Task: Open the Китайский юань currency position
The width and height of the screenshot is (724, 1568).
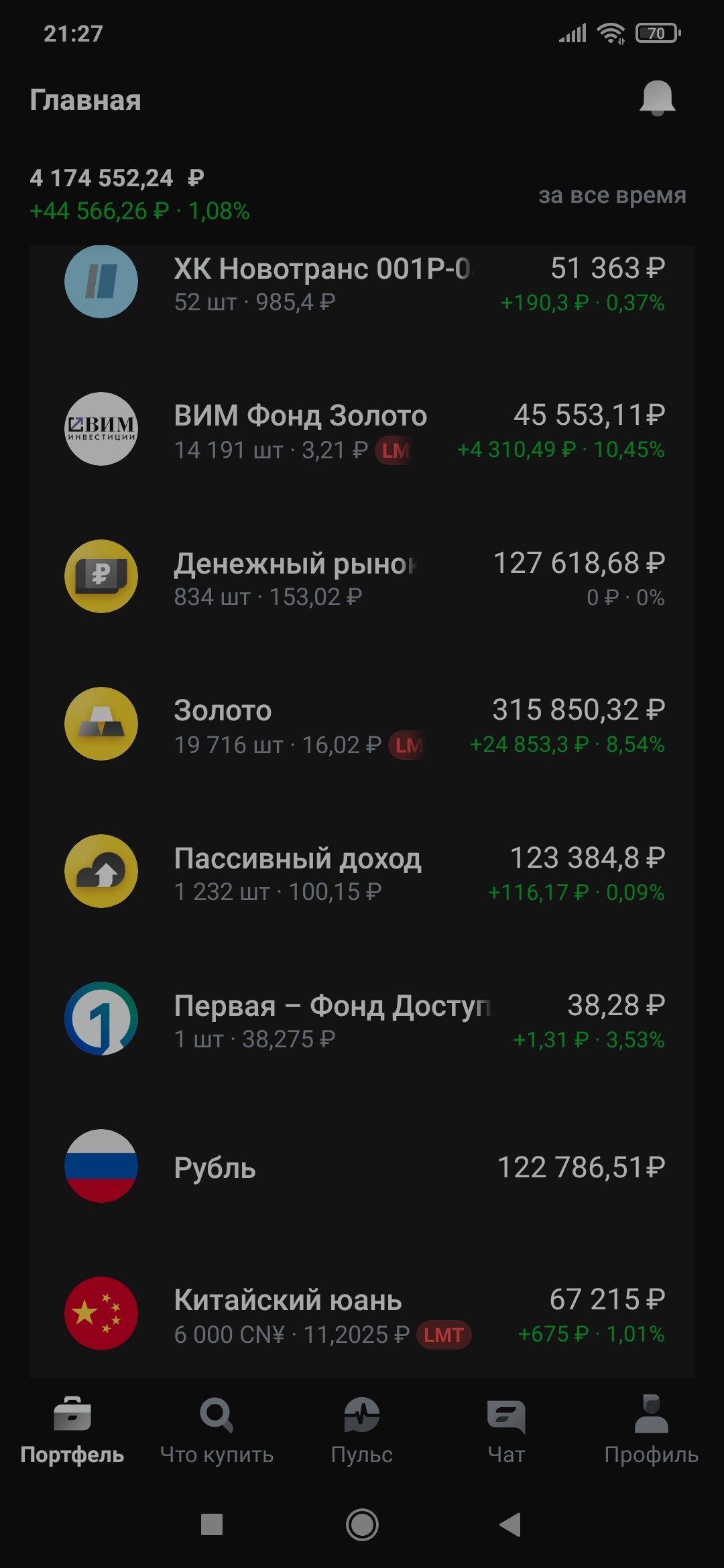Action: [x=362, y=1315]
